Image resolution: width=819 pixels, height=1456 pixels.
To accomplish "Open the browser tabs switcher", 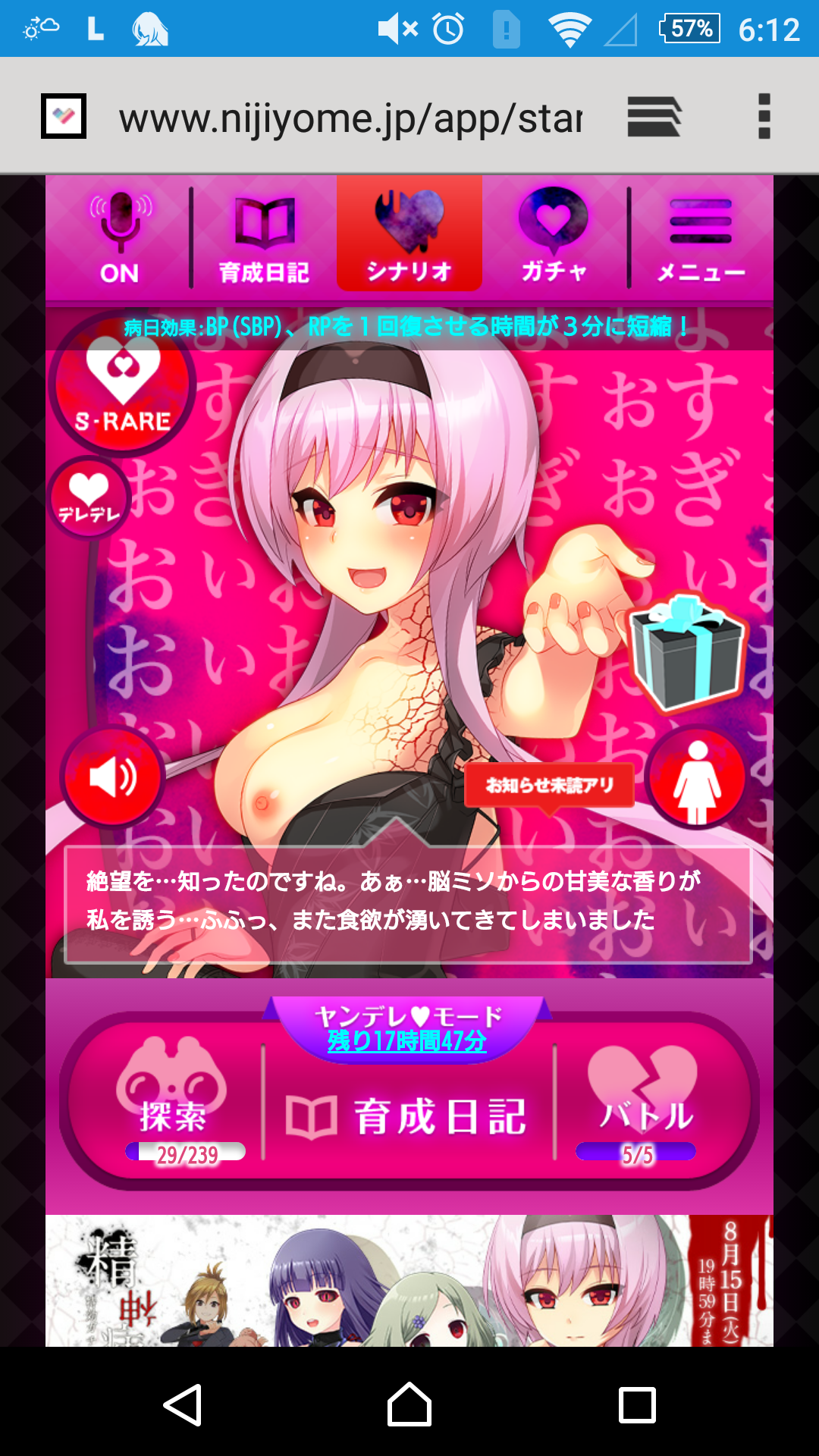I will pos(654,117).
